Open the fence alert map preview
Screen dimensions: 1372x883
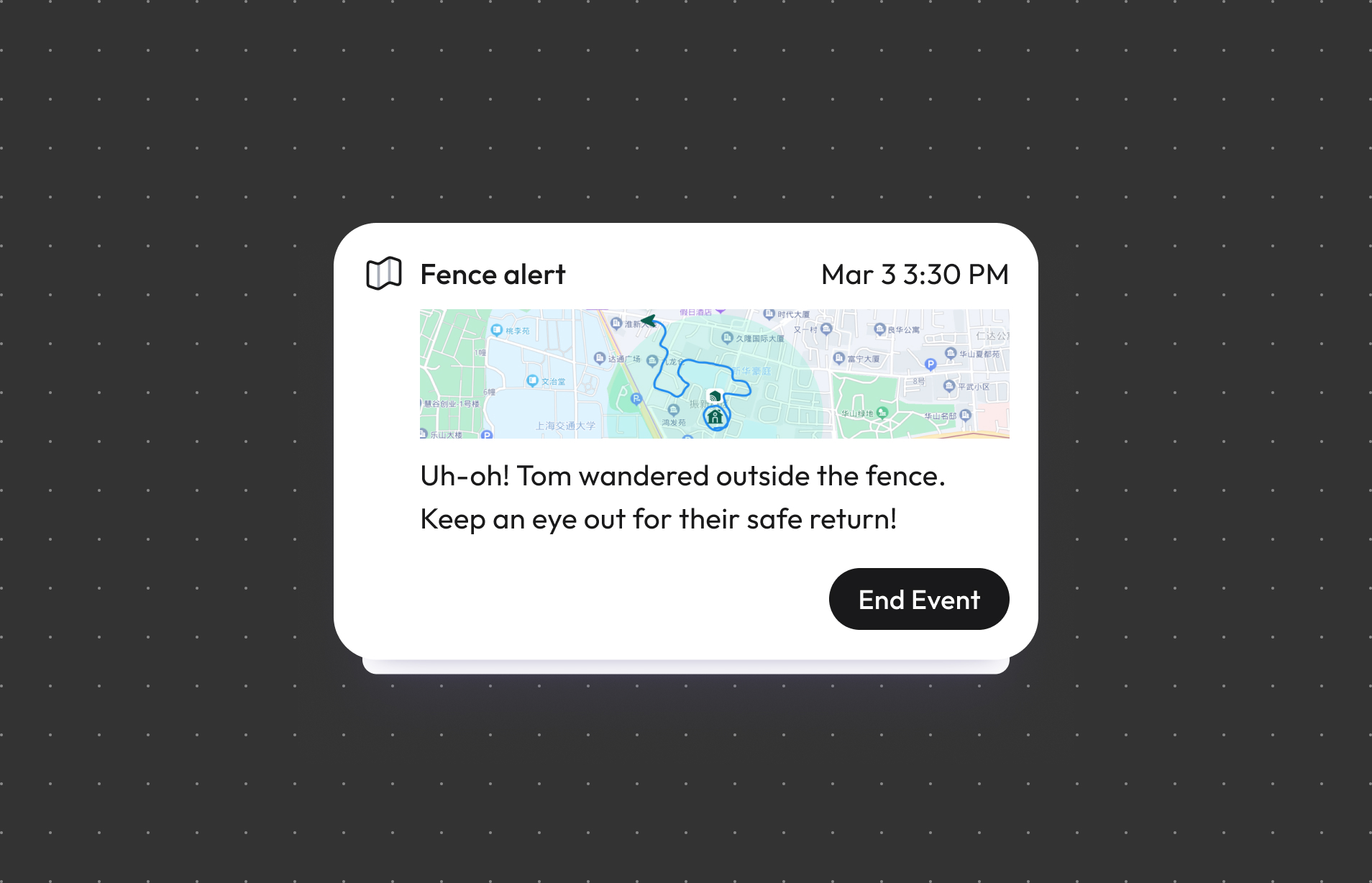point(714,373)
